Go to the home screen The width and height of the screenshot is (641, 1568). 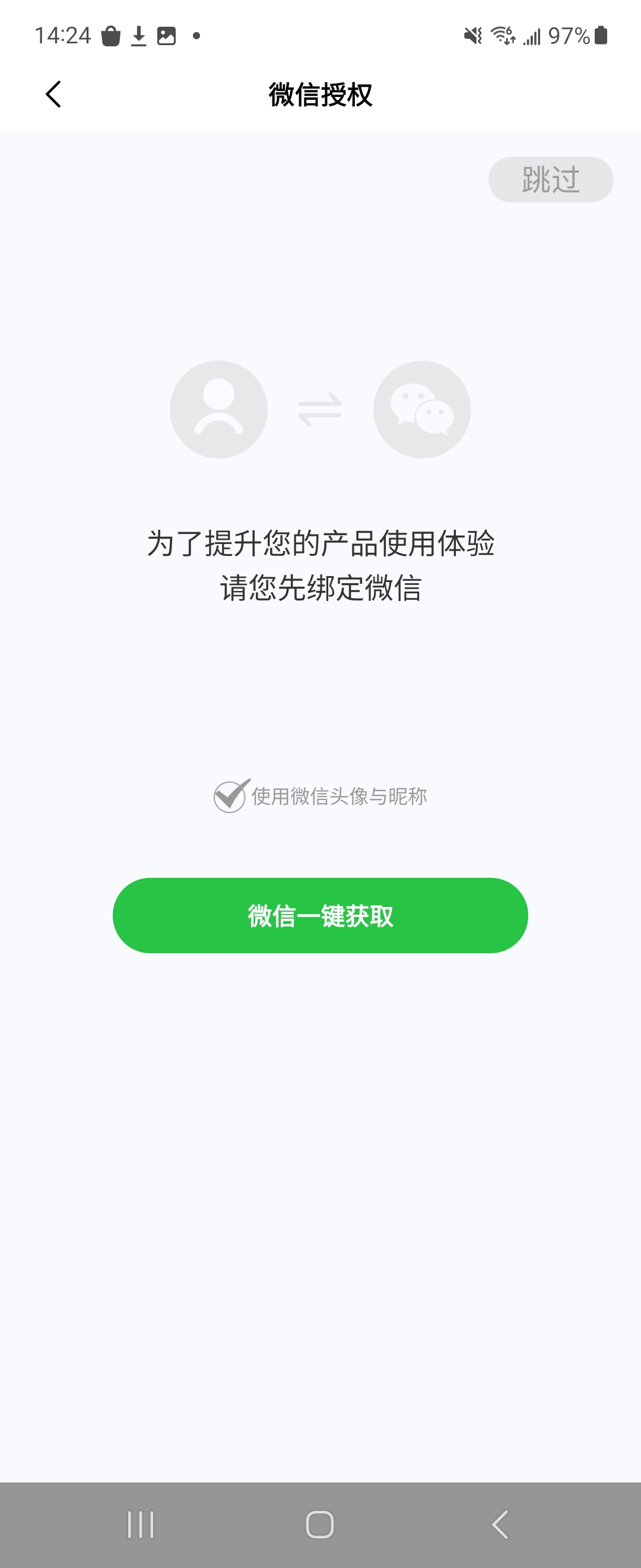[x=320, y=1525]
